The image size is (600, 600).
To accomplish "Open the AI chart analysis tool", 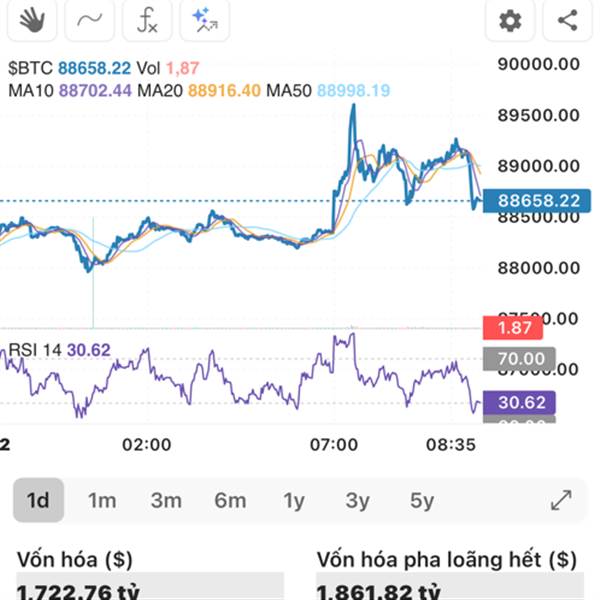I will (207, 19).
